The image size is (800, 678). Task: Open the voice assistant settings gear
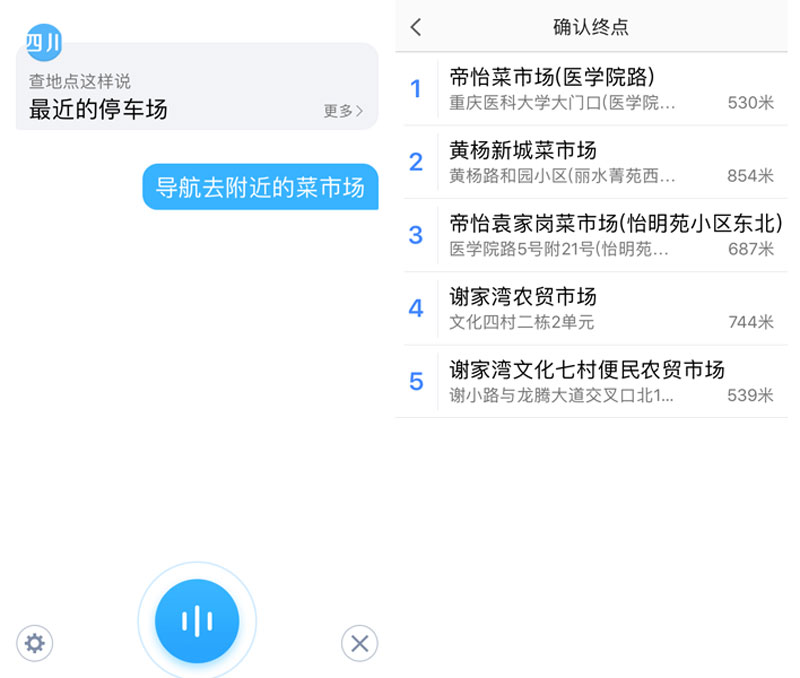pyautogui.click(x=35, y=643)
